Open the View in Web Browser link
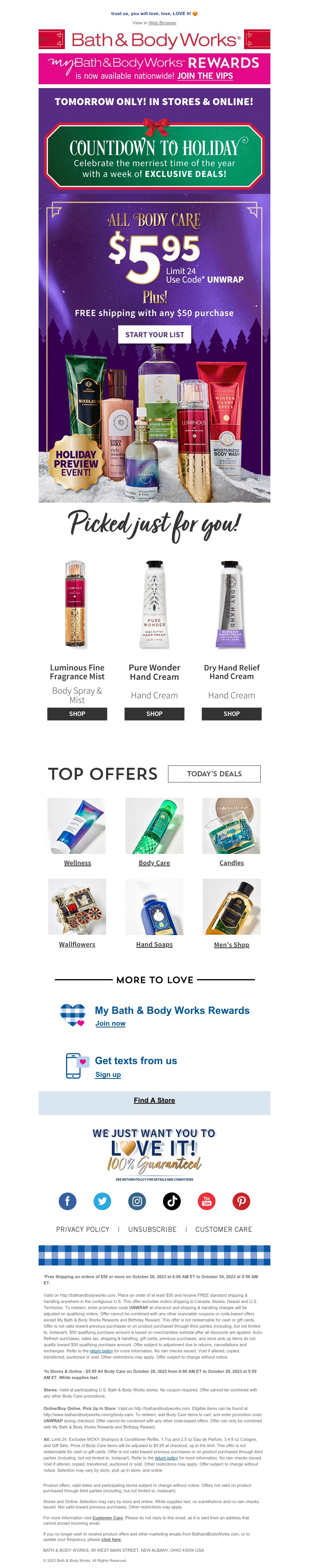 point(162,22)
